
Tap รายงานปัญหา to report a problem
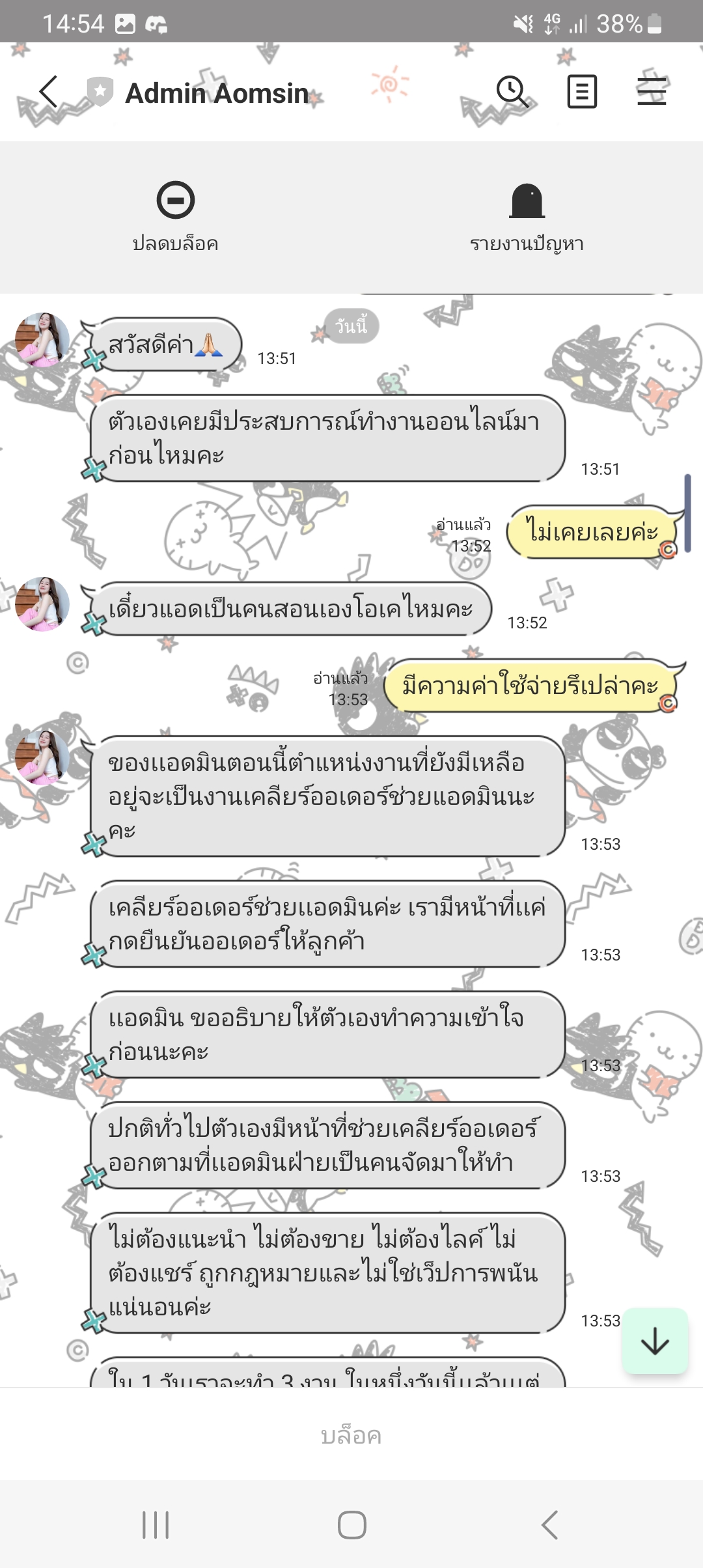527,217
